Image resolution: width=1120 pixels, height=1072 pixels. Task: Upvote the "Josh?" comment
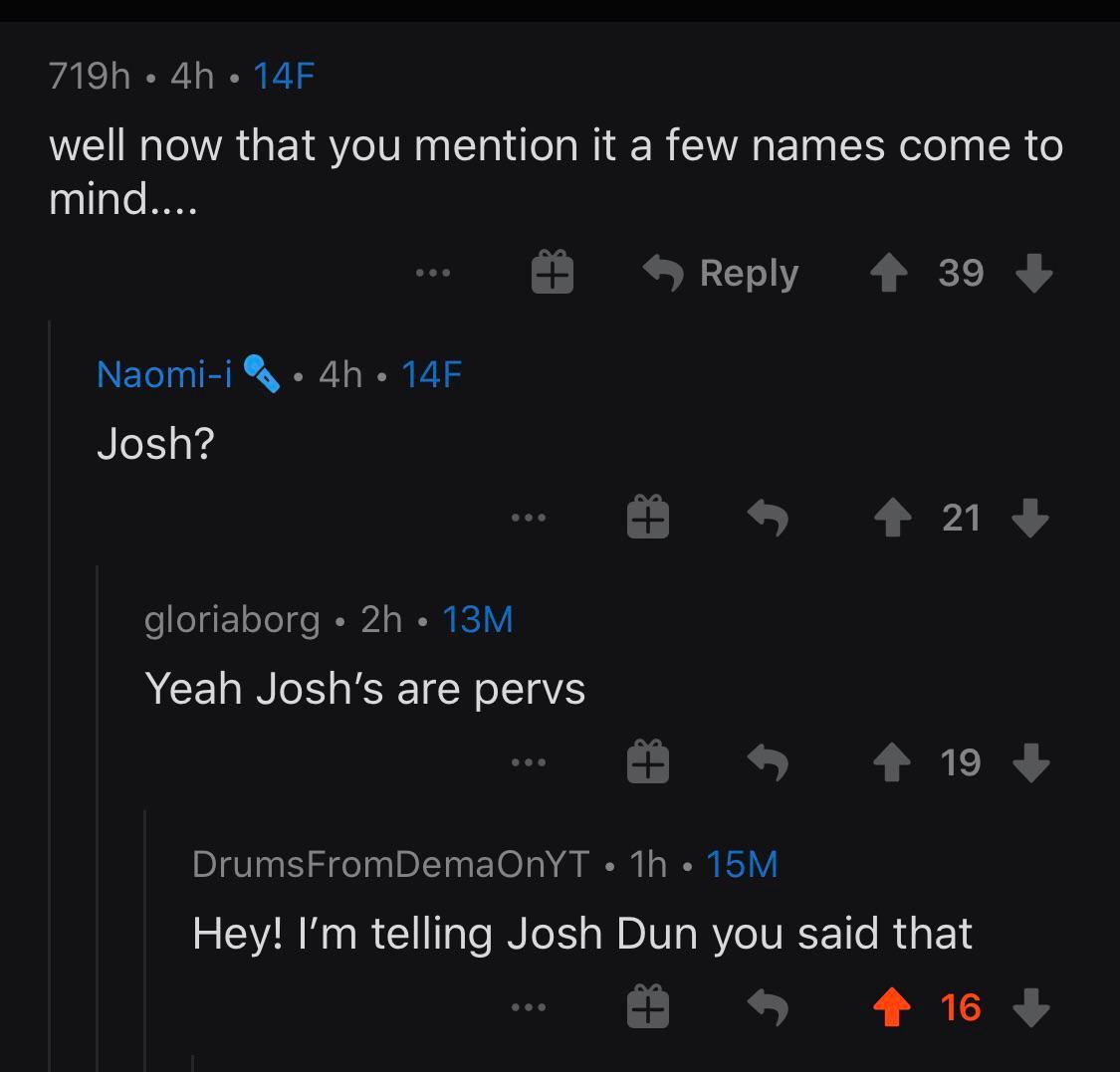coord(891,518)
